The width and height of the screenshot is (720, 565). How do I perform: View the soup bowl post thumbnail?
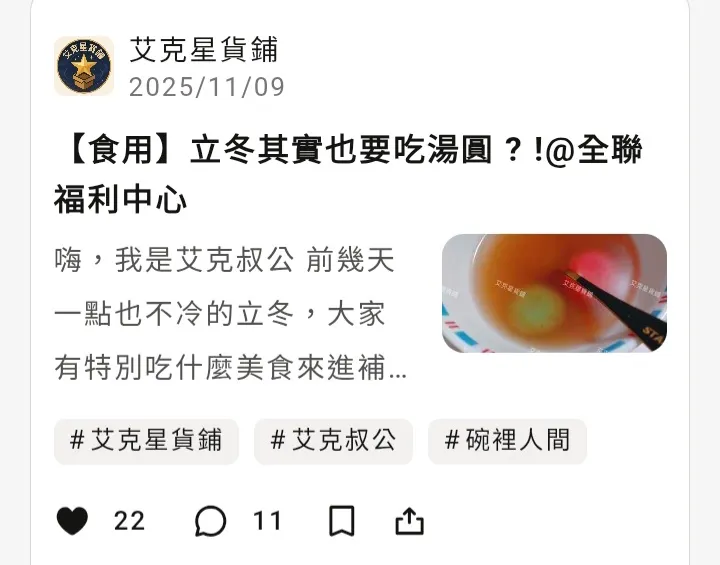(x=554, y=293)
